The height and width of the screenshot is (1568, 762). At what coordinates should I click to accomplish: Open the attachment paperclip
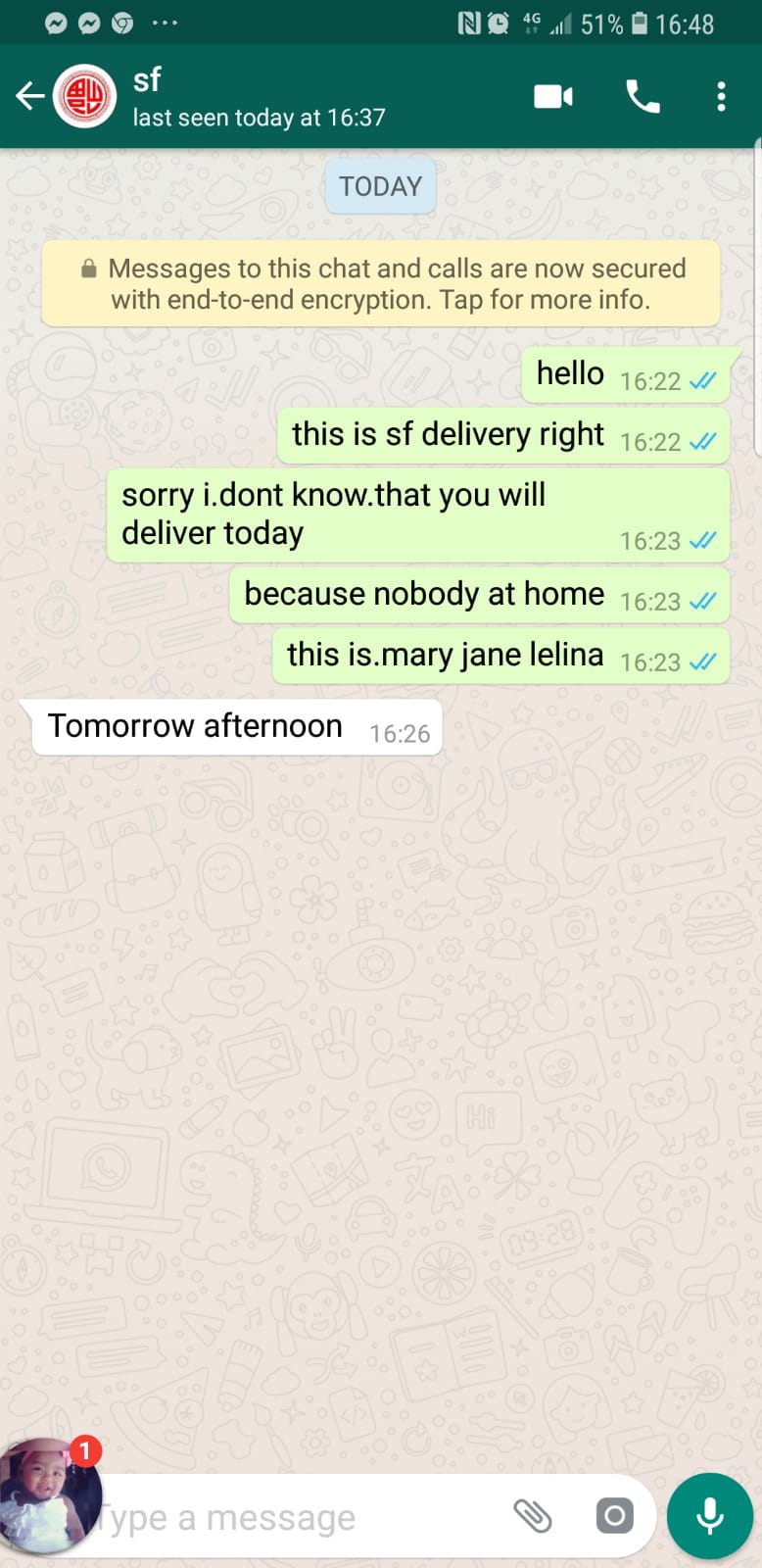pyautogui.click(x=533, y=1516)
